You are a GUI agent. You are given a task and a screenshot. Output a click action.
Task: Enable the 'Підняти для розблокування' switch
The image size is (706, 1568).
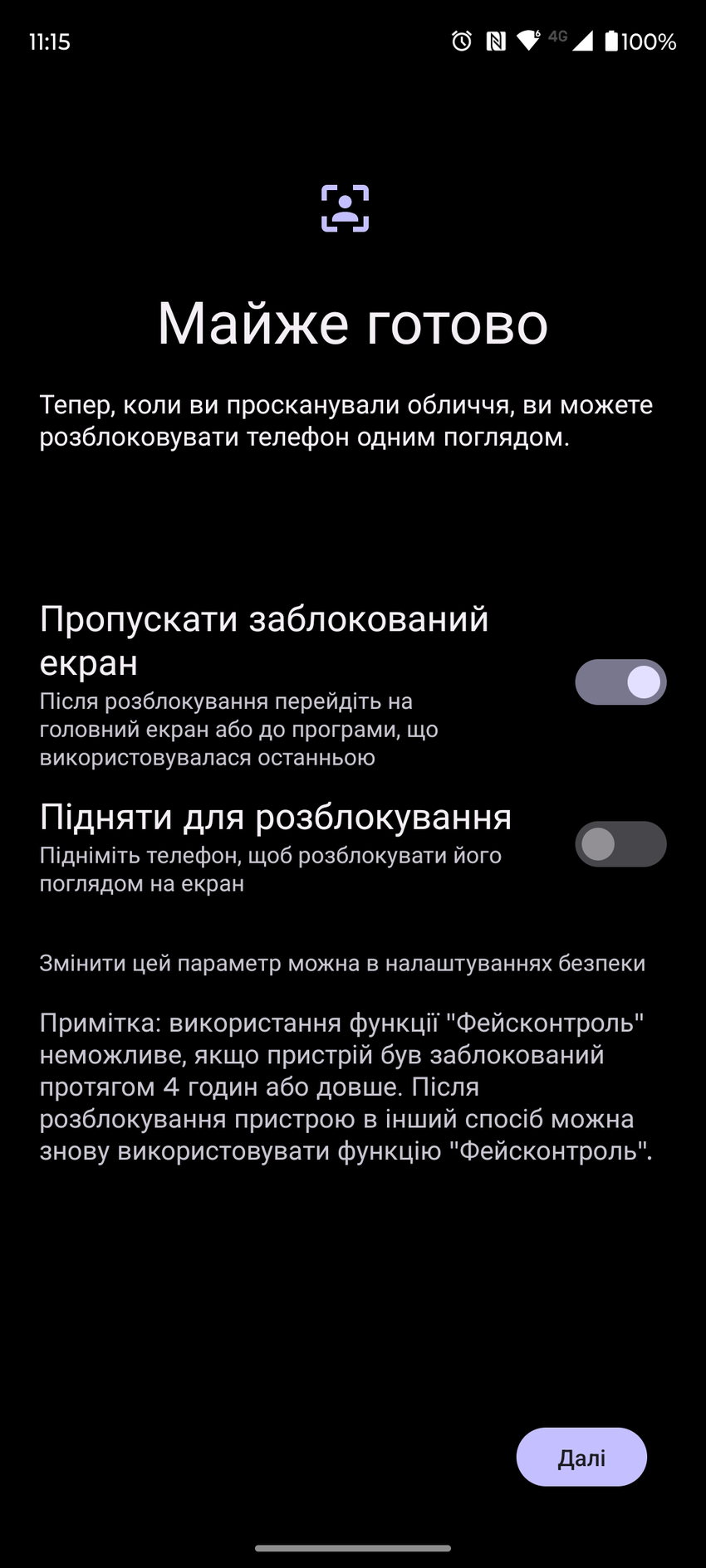(620, 844)
